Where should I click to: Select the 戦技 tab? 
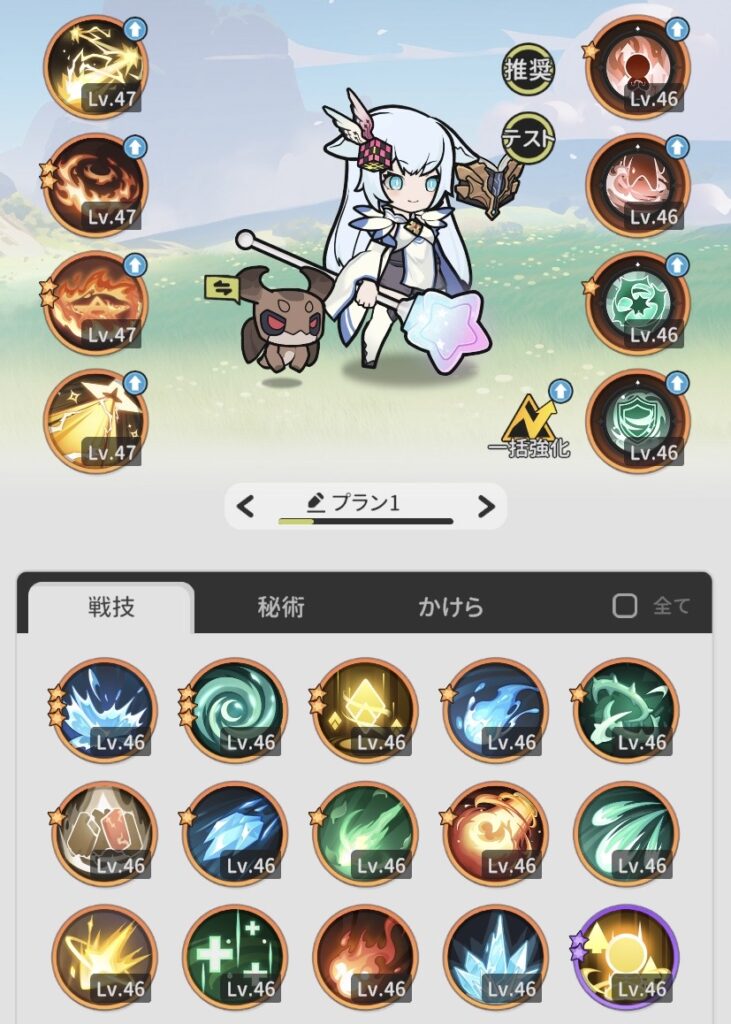(x=111, y=606)
